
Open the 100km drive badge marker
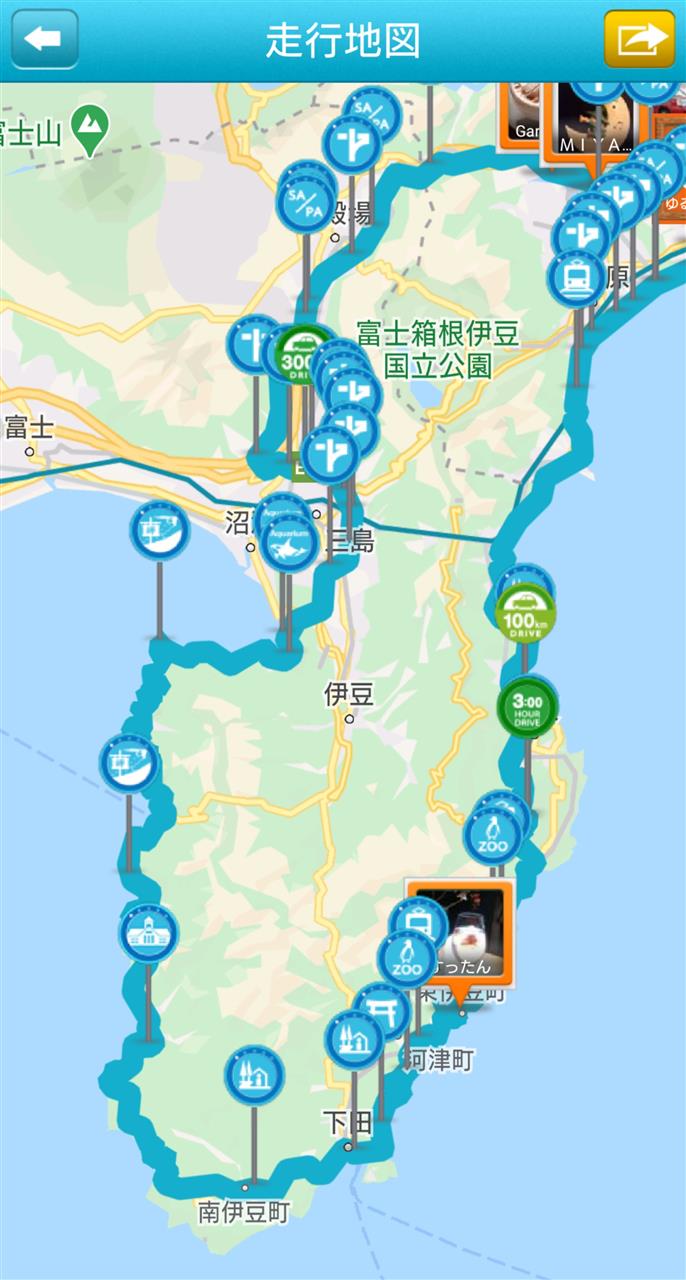click(x=526, y=614)
